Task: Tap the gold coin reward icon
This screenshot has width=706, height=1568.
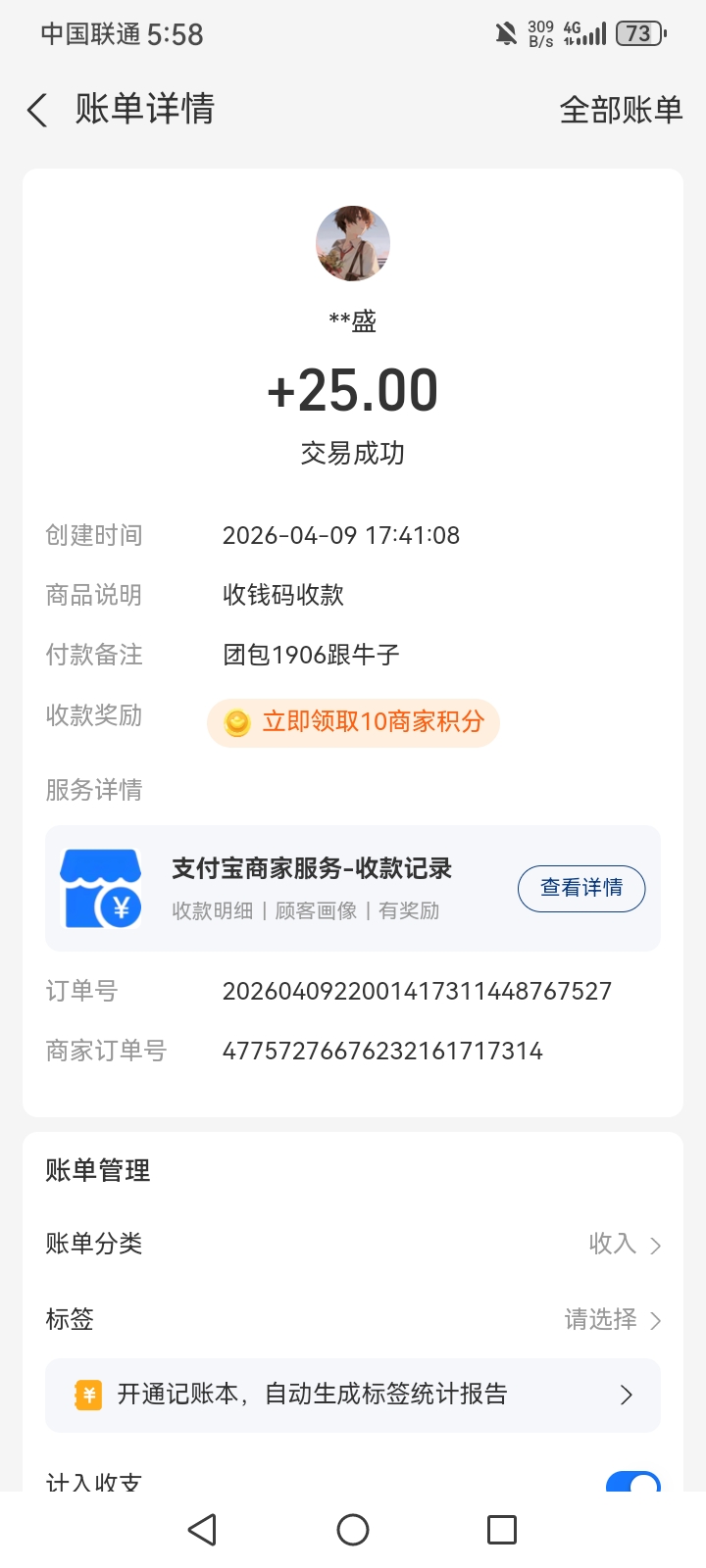Action: tap(234, 722)
